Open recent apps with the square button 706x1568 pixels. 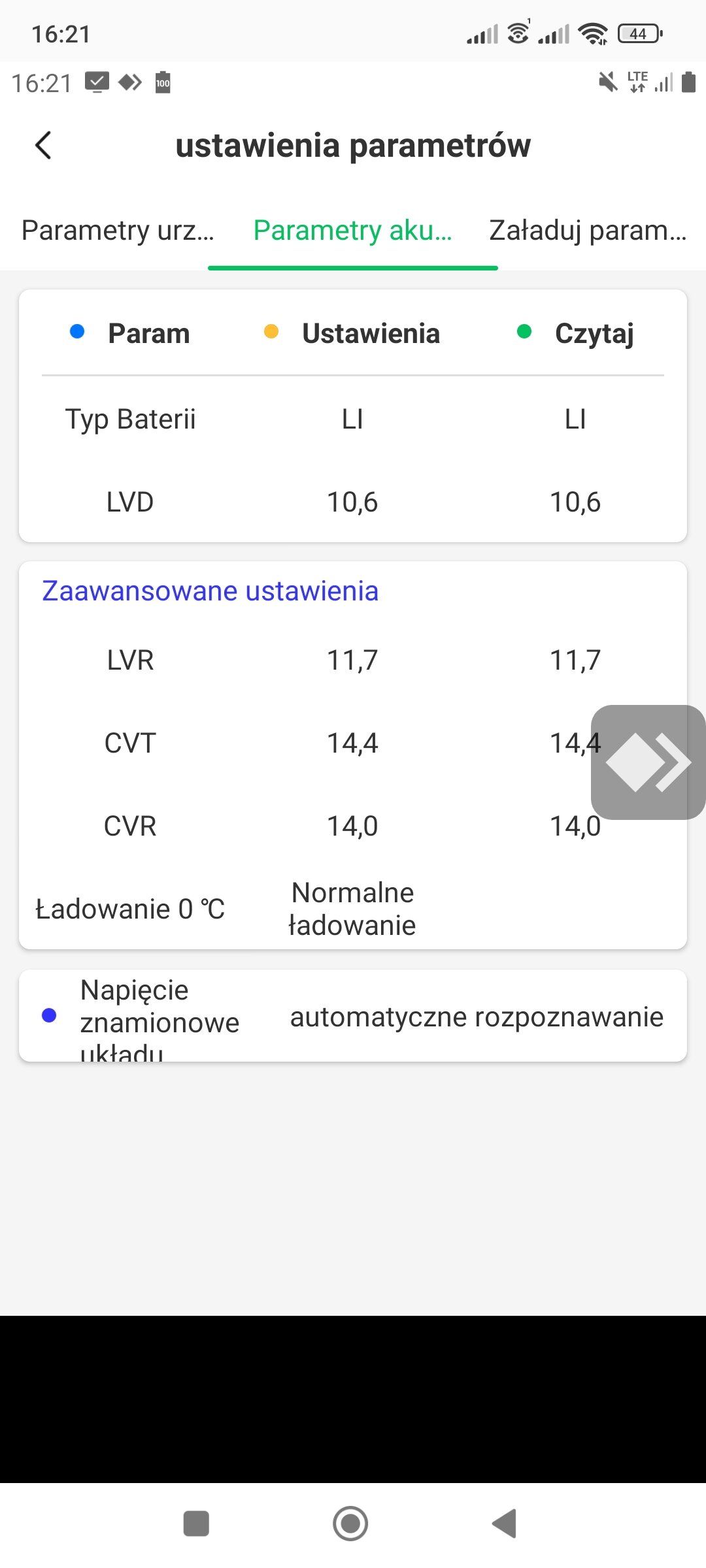pyautogui.click(x=196, y=1524)
